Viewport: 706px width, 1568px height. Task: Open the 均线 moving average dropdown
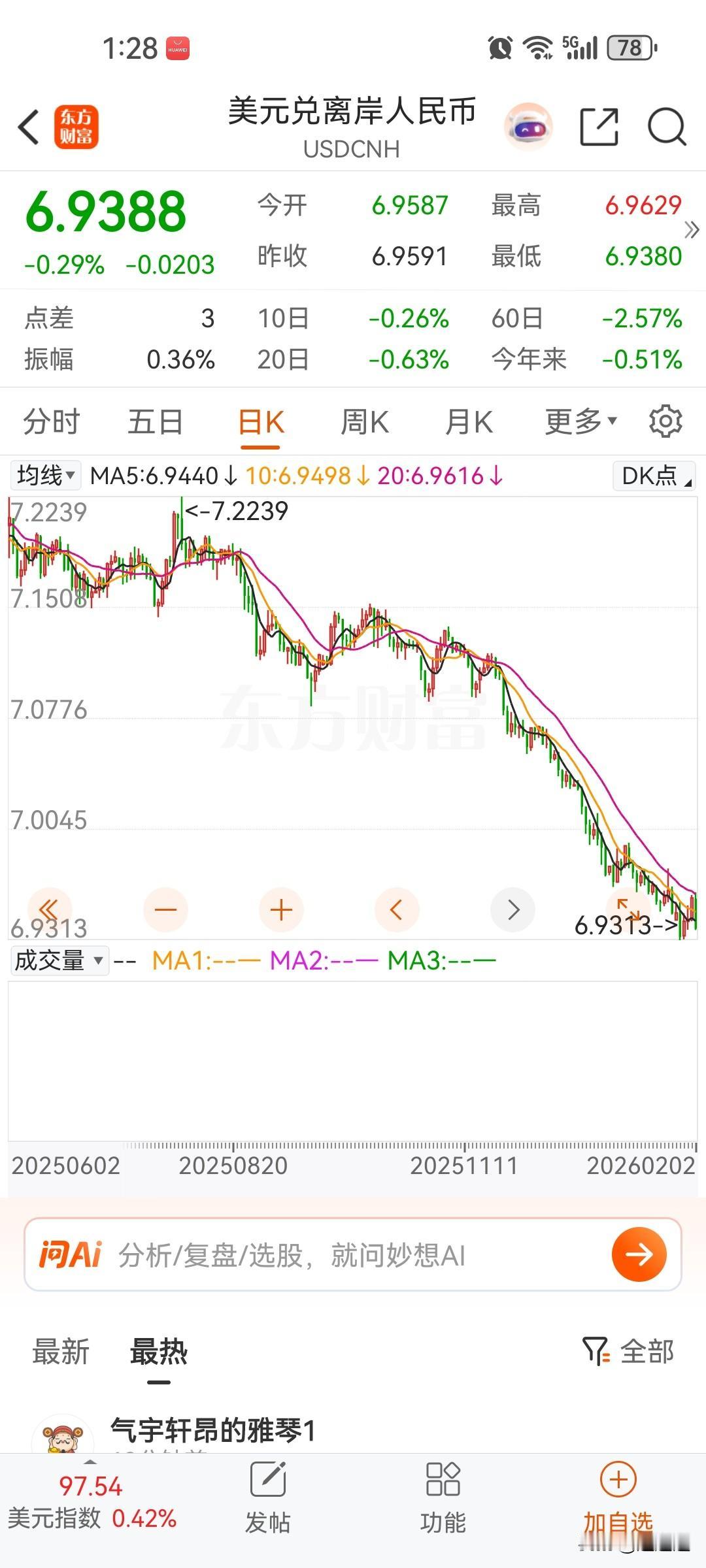[x=44, y=476]
